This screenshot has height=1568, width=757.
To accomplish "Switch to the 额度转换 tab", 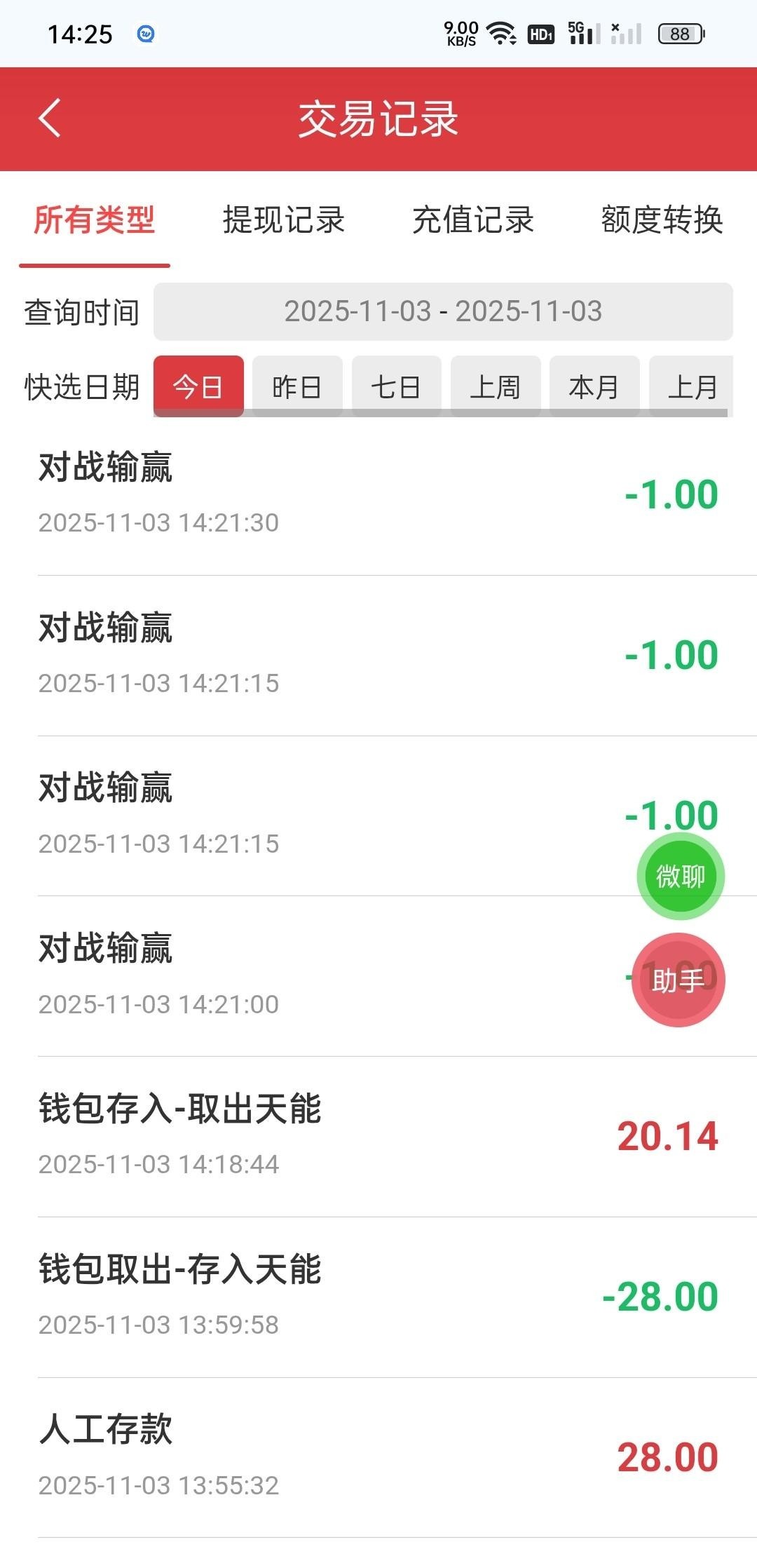I will pos(662,220).
